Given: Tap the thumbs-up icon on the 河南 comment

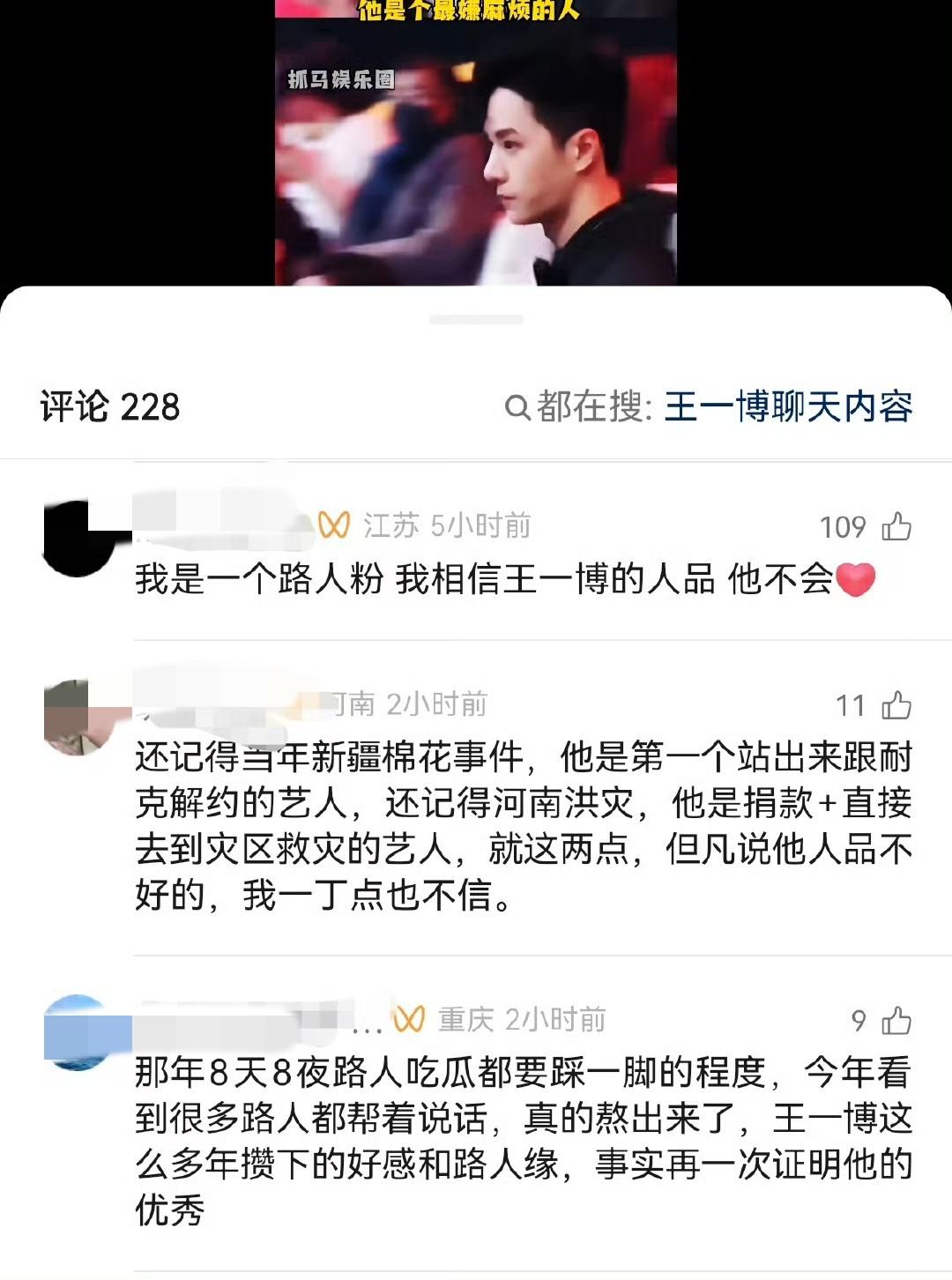Looking at the screenshot, I should tap(896, 705).
